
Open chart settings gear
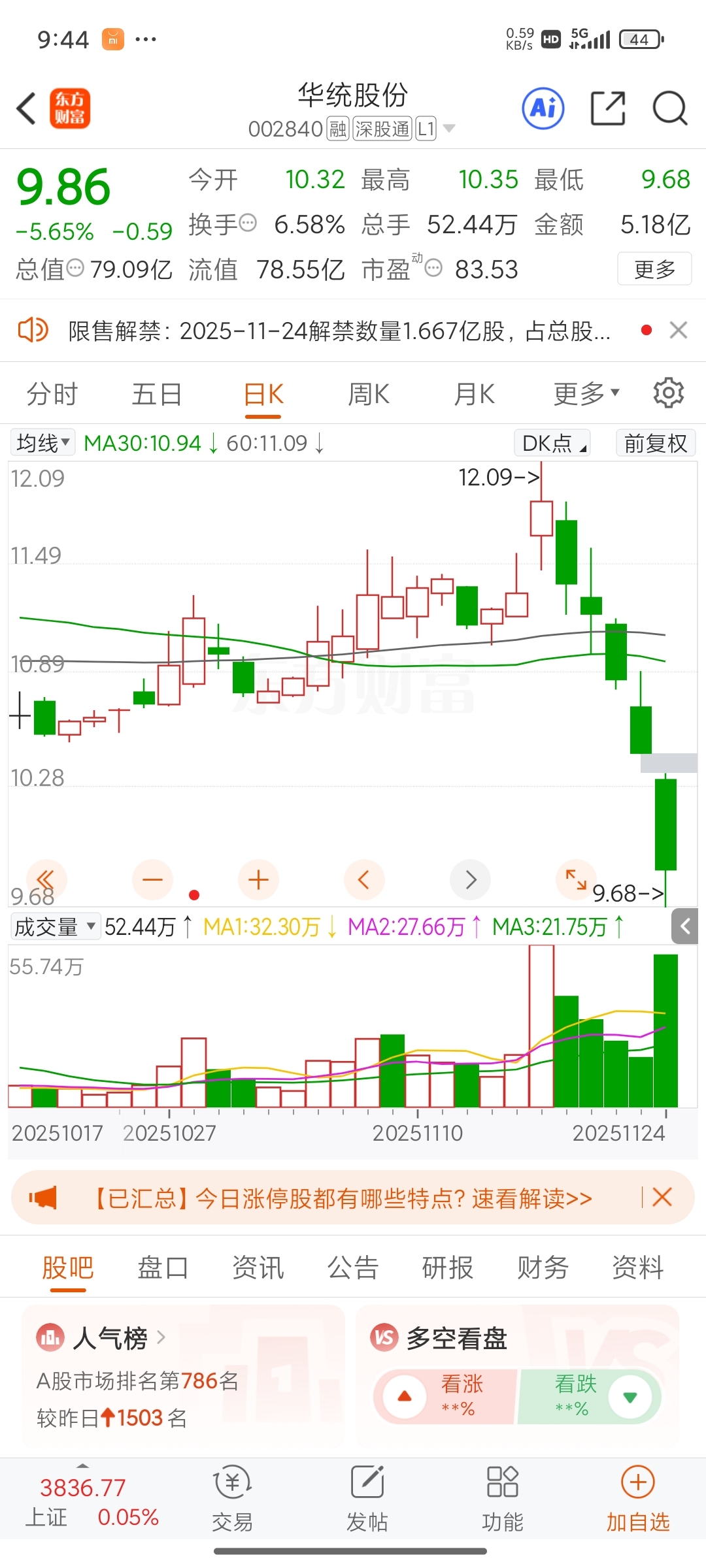click(x=669, y=393)
